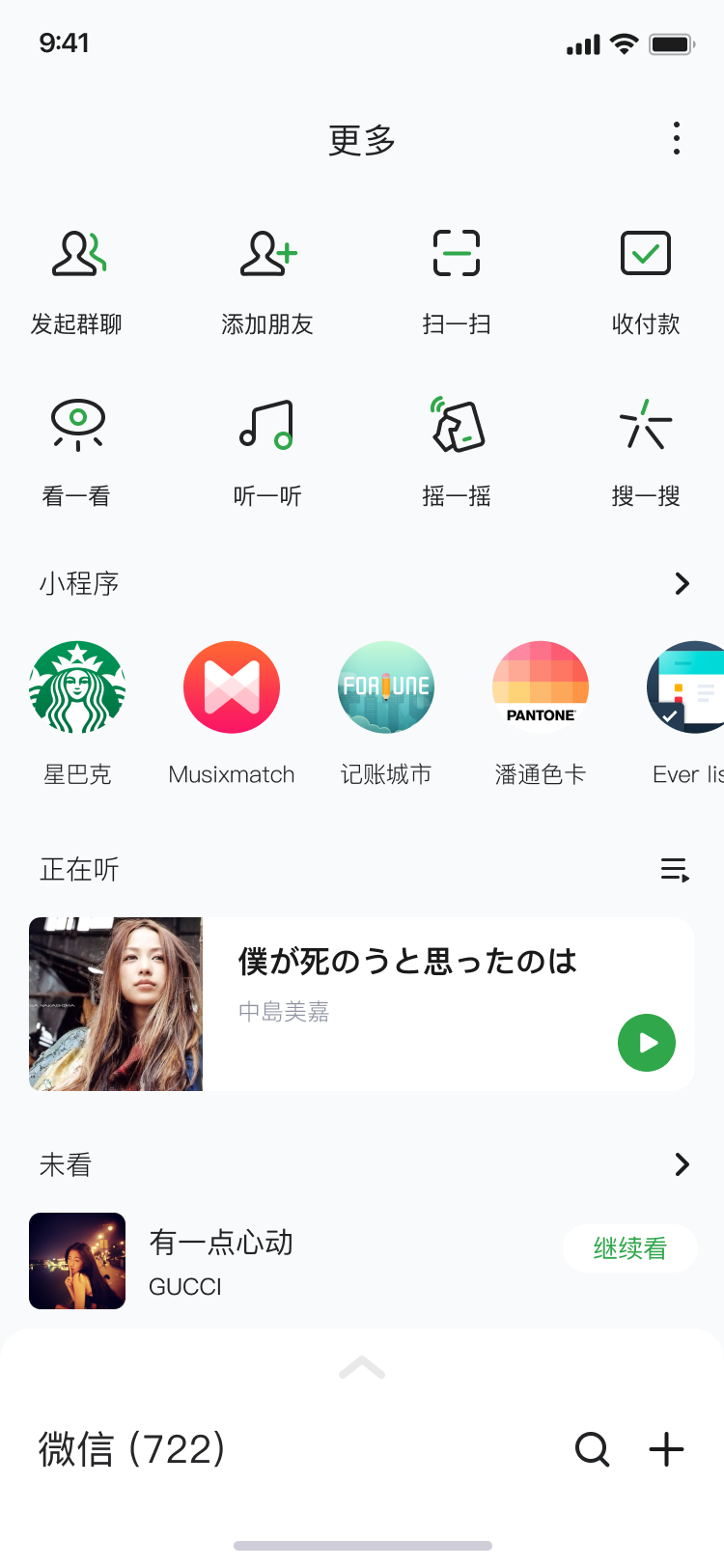Image resolution: width=724 pixels, height=1568 pixels.
Task: Open 听一听 music
Action: coord(267,426)
